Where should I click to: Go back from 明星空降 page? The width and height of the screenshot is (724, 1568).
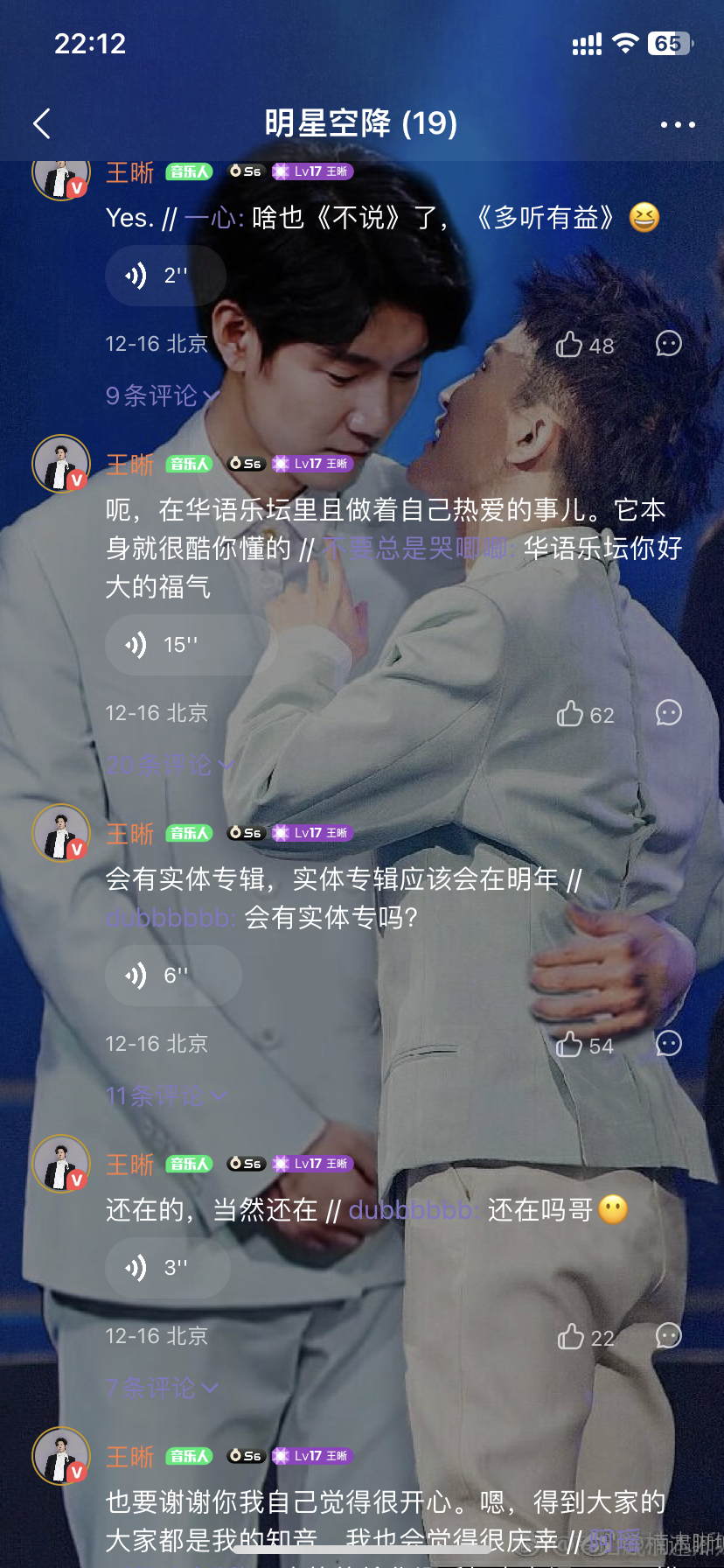click(42, 124)
